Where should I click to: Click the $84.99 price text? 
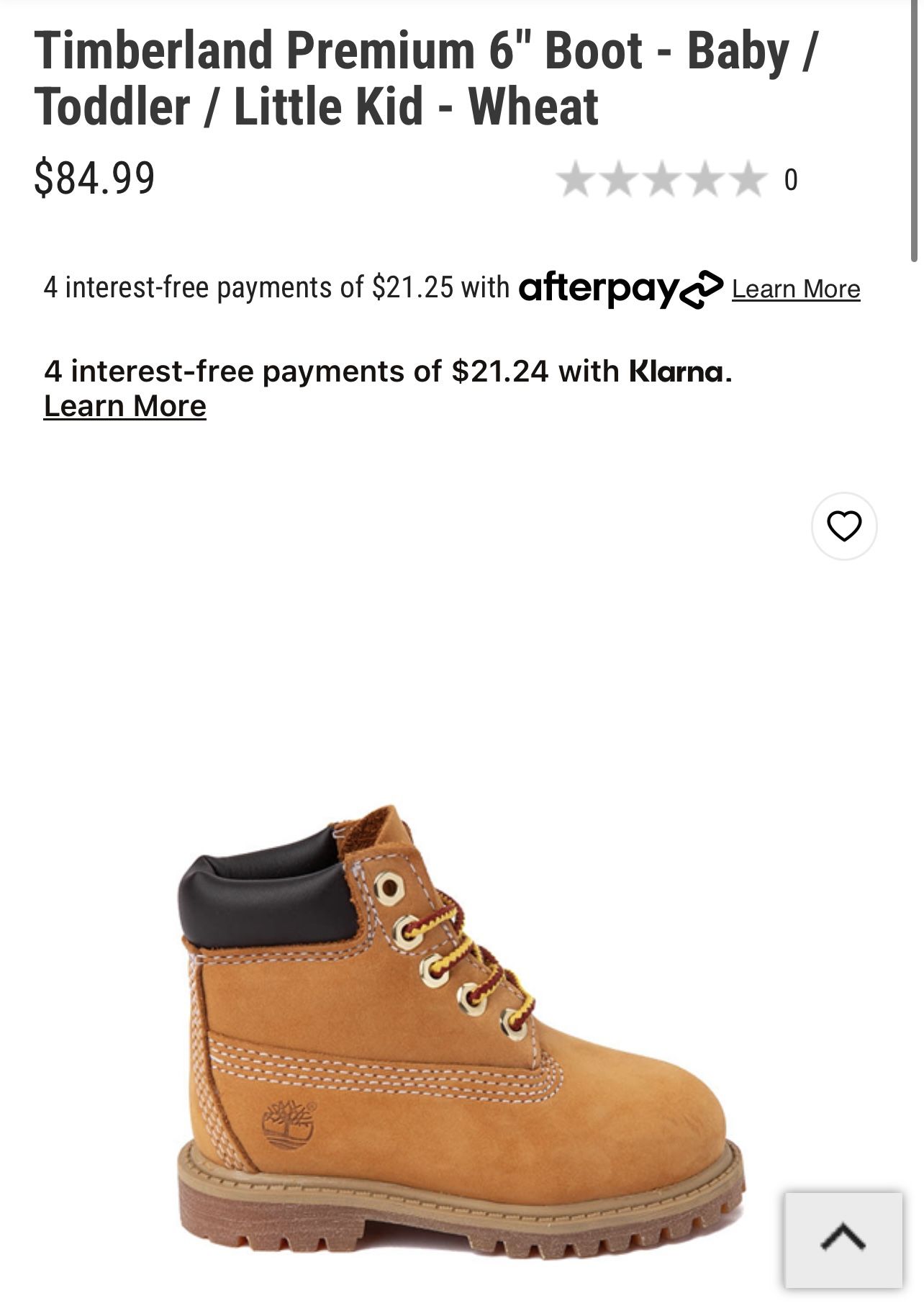[94, 178]
